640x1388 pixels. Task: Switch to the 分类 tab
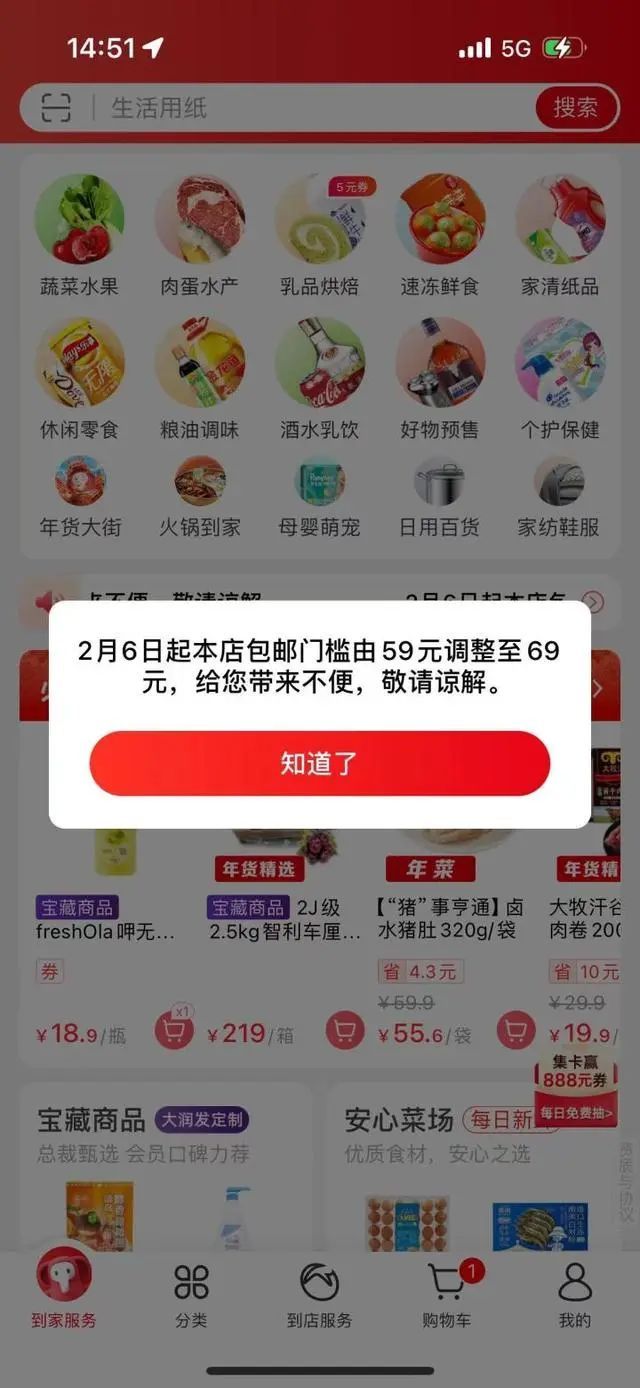191,1295
